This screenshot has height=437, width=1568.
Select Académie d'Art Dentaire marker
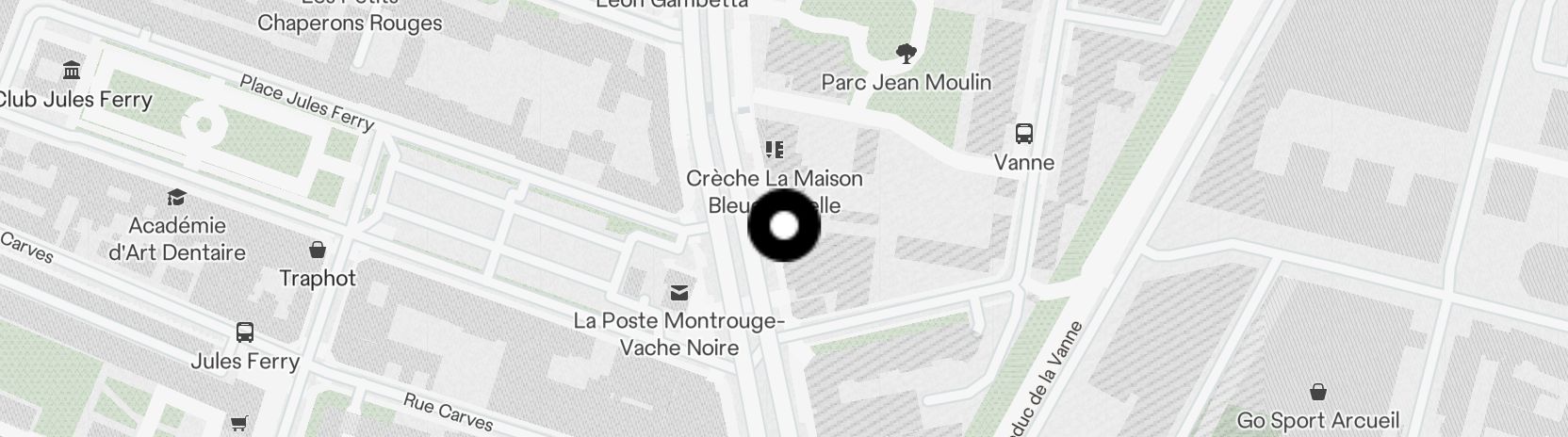(x=176, y=197)
